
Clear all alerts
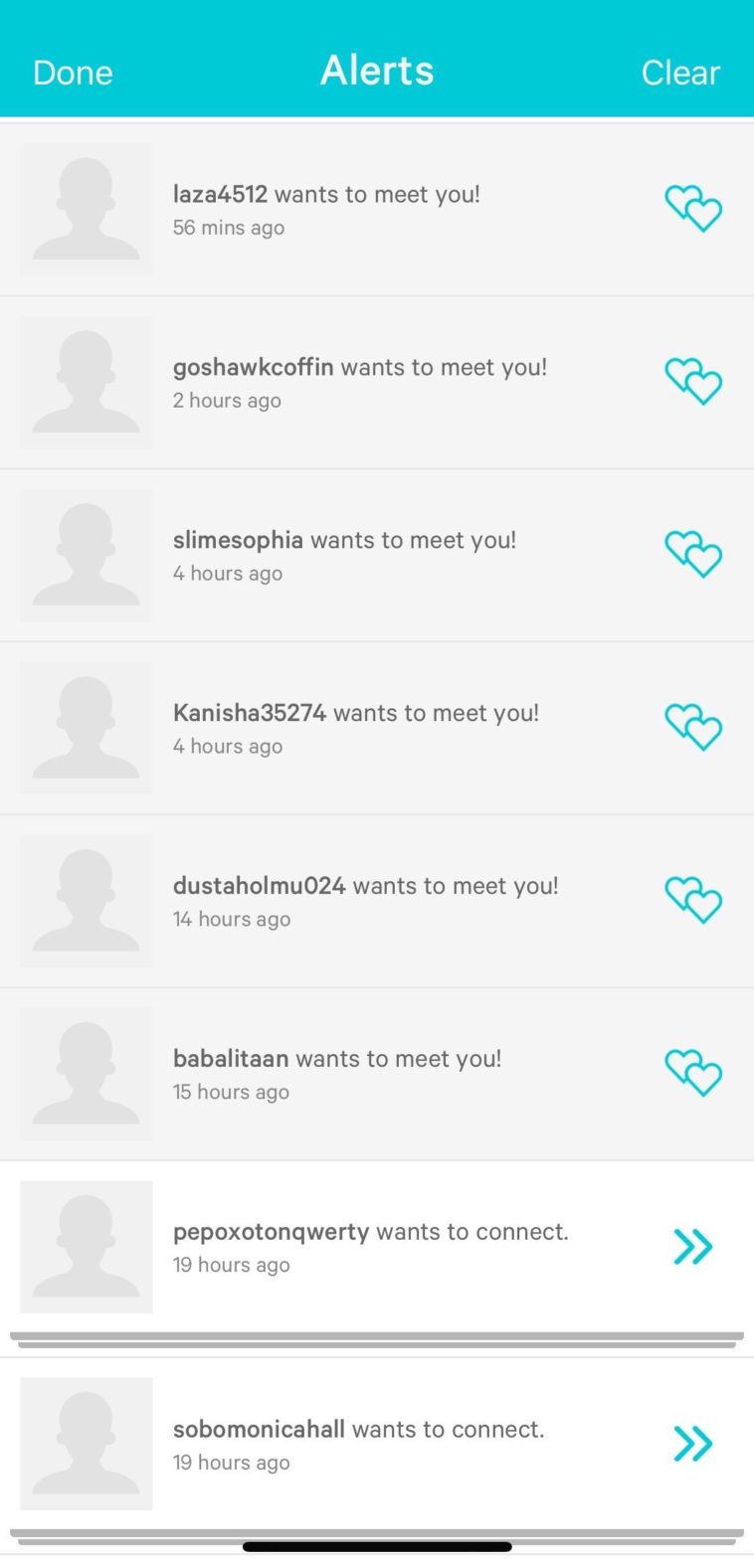coord(679,73)
